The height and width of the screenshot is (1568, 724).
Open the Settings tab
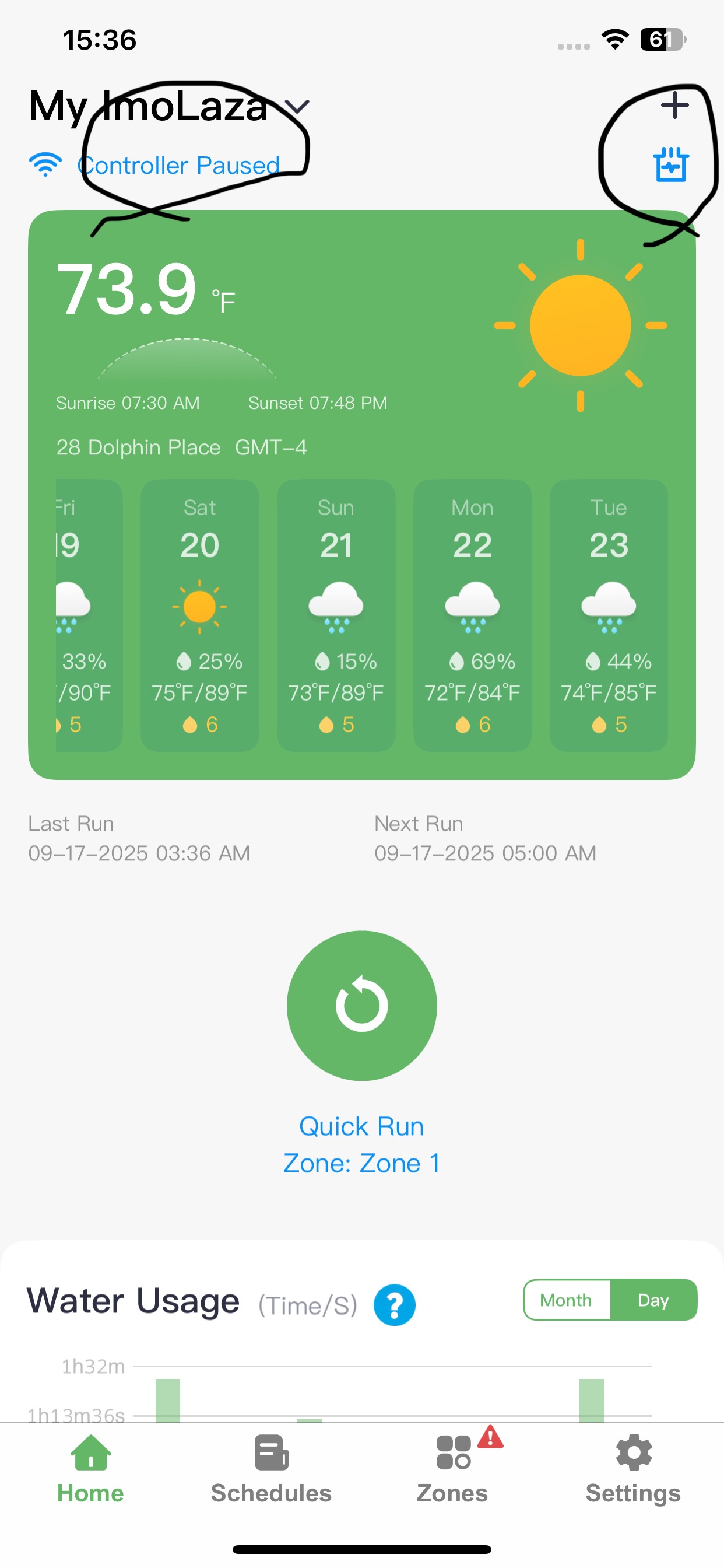[632, 1469]
